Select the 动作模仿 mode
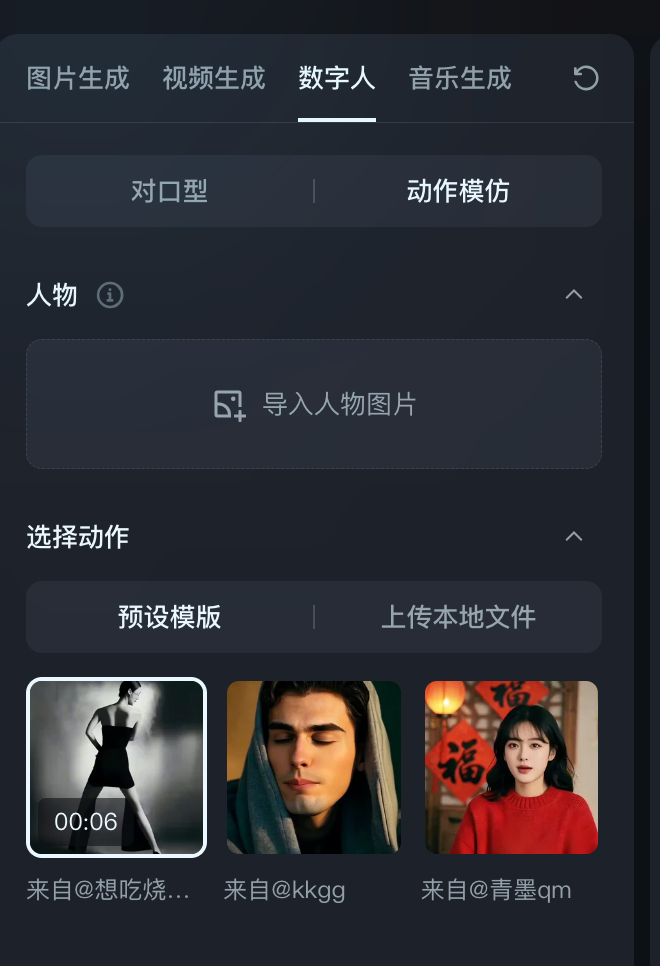660x966 pixels. pos(458,191)
